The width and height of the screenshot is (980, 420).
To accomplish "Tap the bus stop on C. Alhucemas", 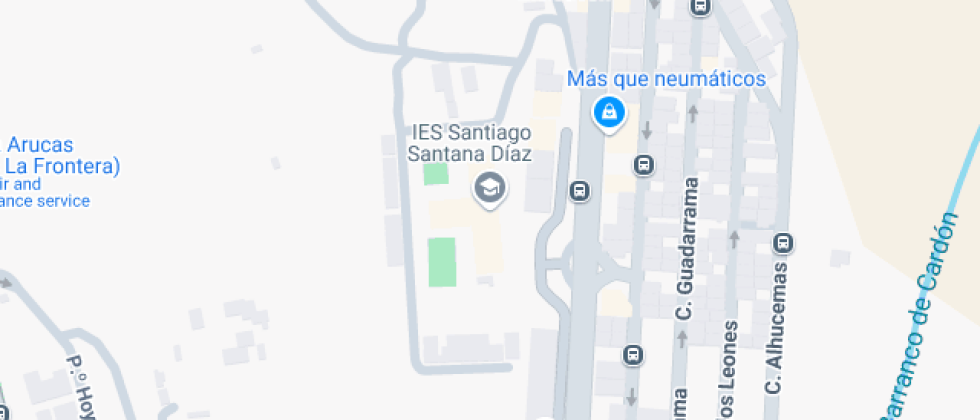I will [x=784, y=242].
